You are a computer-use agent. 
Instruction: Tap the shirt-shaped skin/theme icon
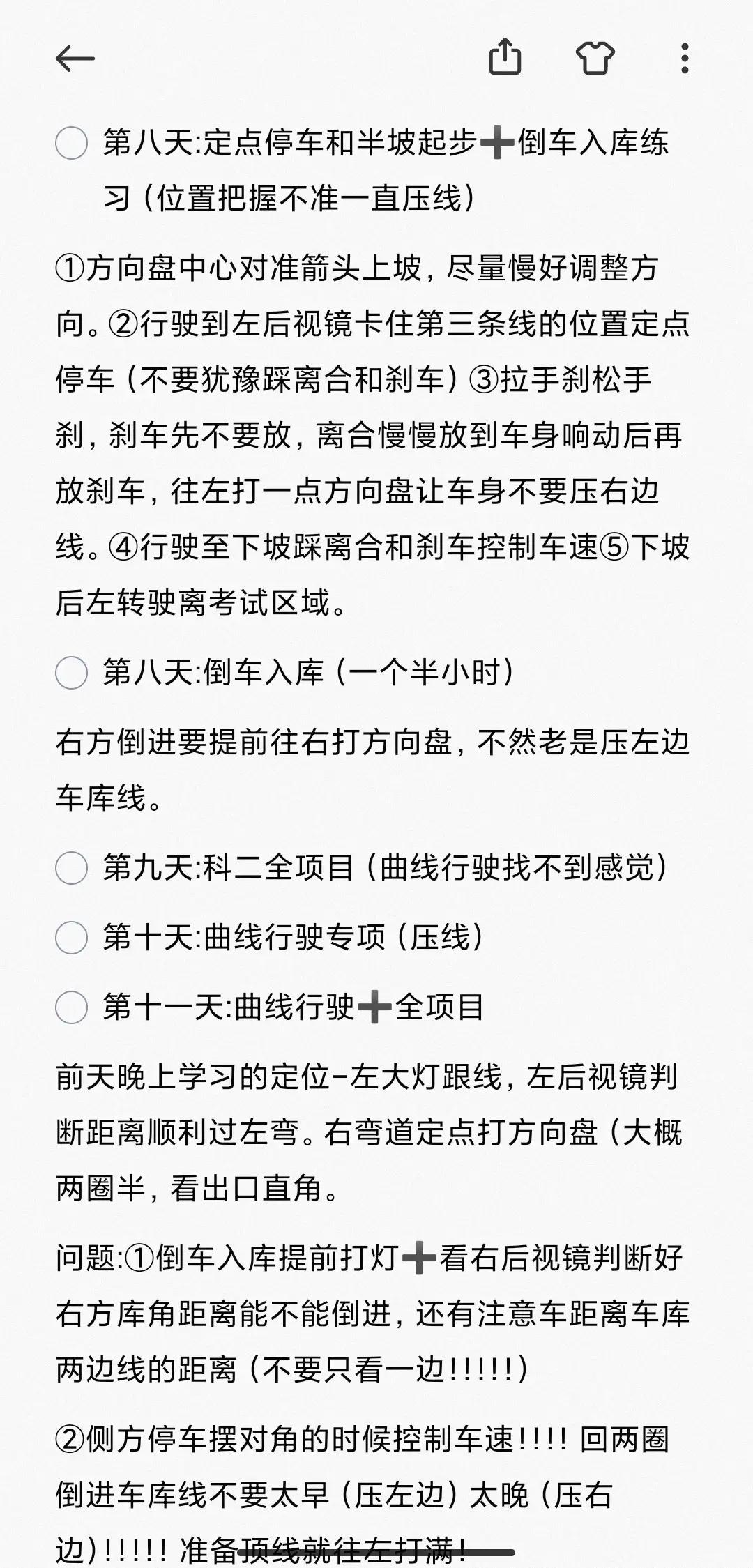596,59
